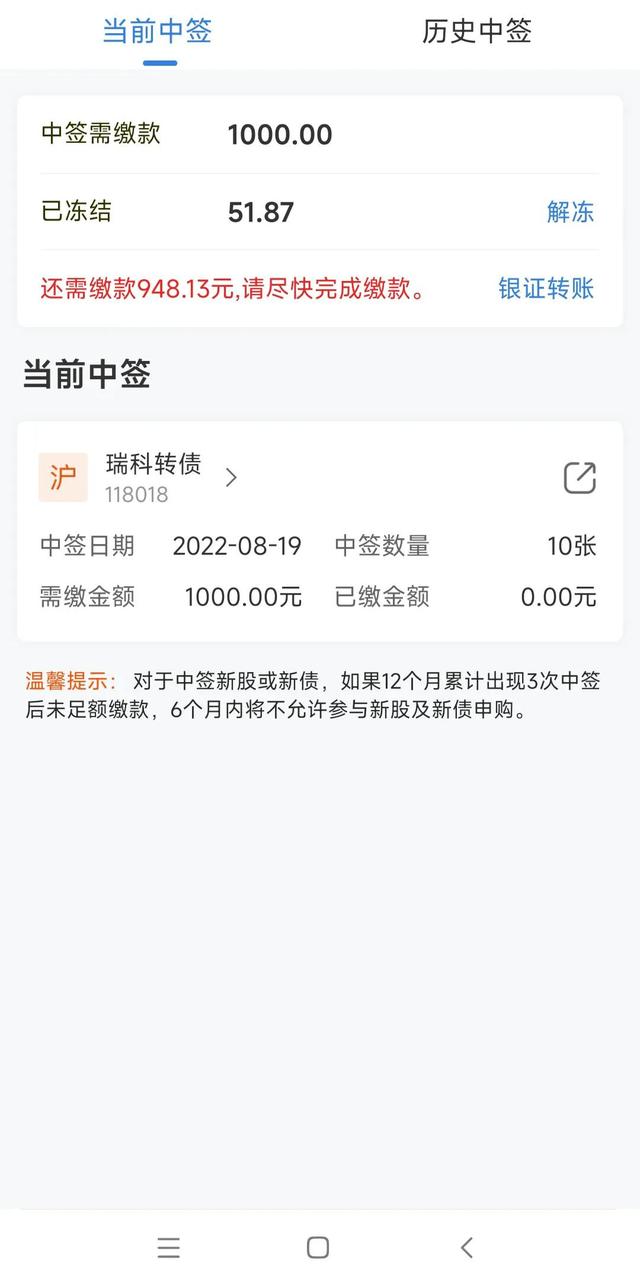
Task: Switch to the 历史中签 tab
Action: point(476,31)
